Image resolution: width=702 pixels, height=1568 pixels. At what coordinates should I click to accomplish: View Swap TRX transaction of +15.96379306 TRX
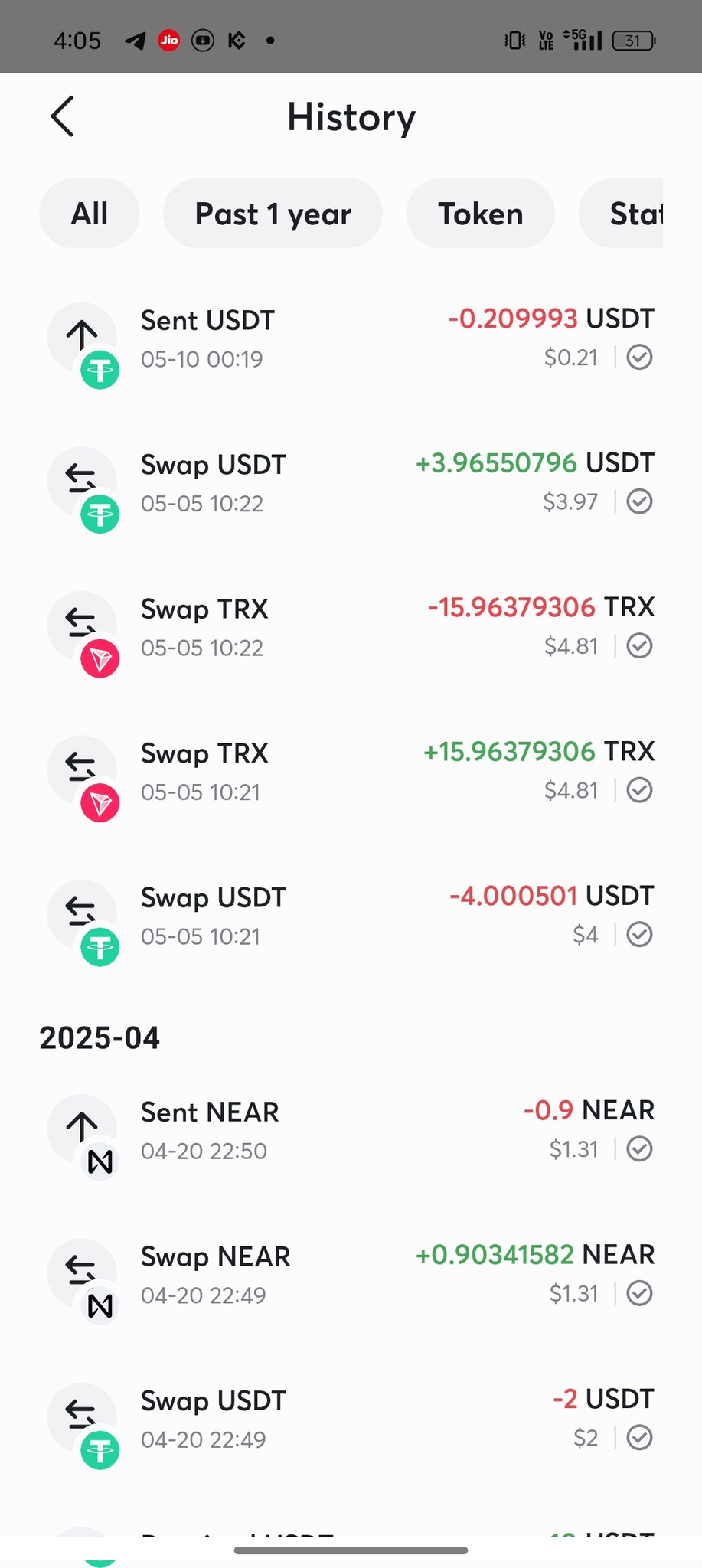coord(351,772)
